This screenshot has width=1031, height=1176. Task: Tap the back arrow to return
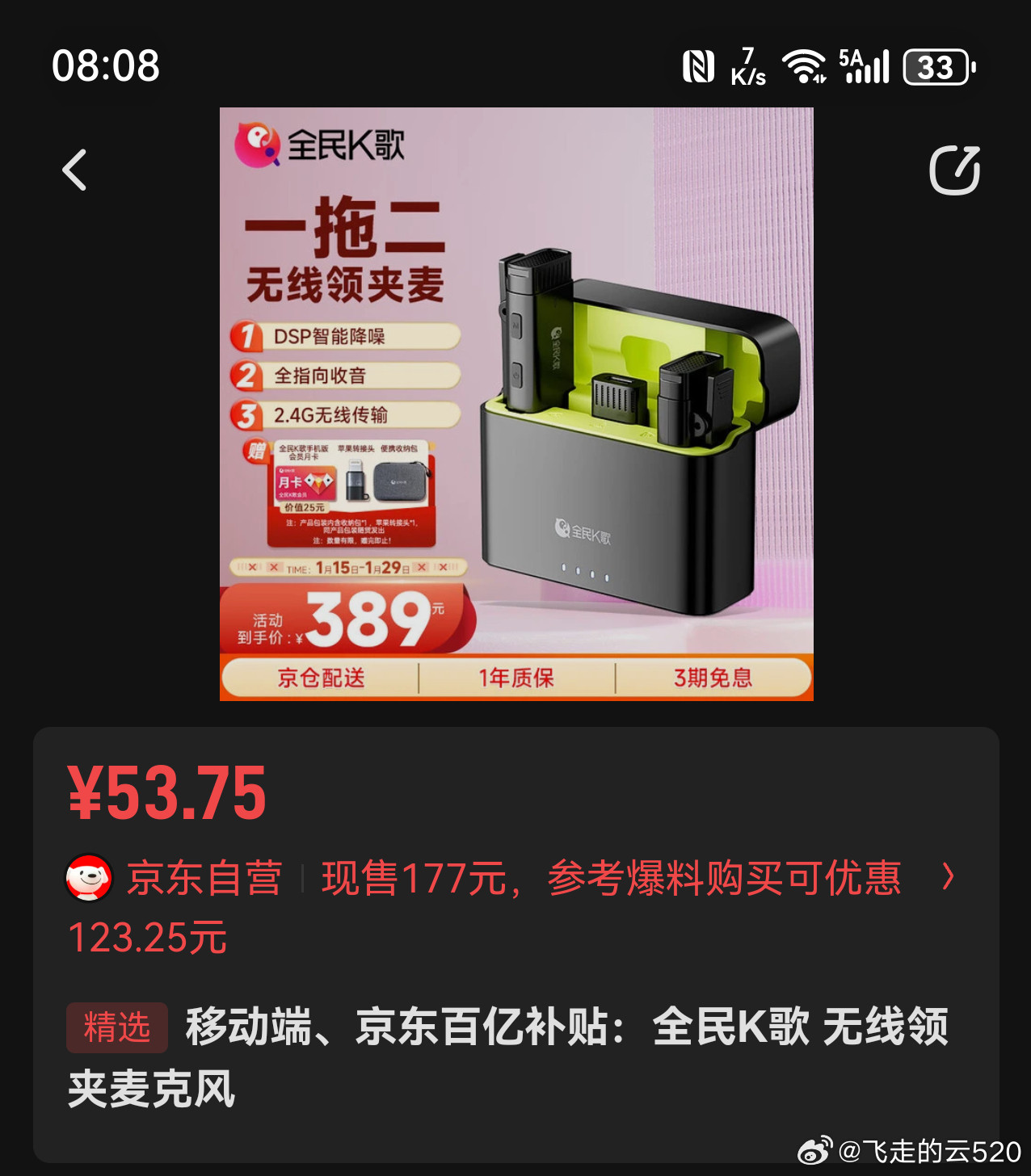coord(74,170)
